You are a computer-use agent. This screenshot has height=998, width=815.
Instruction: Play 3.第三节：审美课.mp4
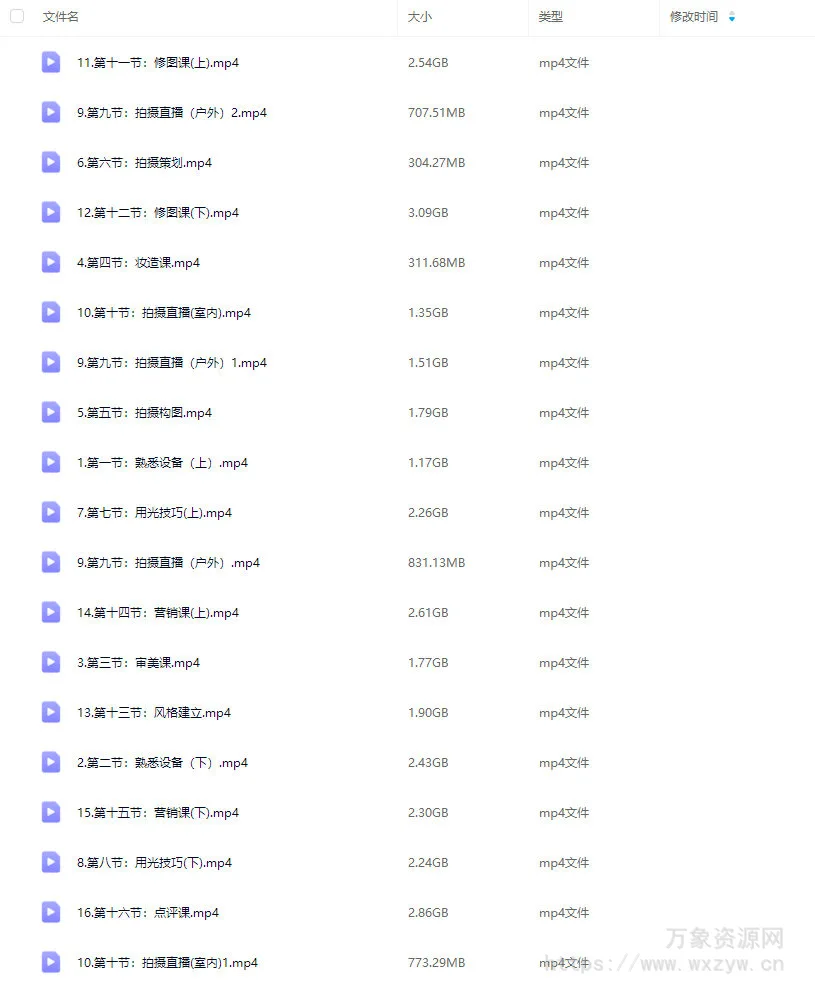(x=138, y=663)
